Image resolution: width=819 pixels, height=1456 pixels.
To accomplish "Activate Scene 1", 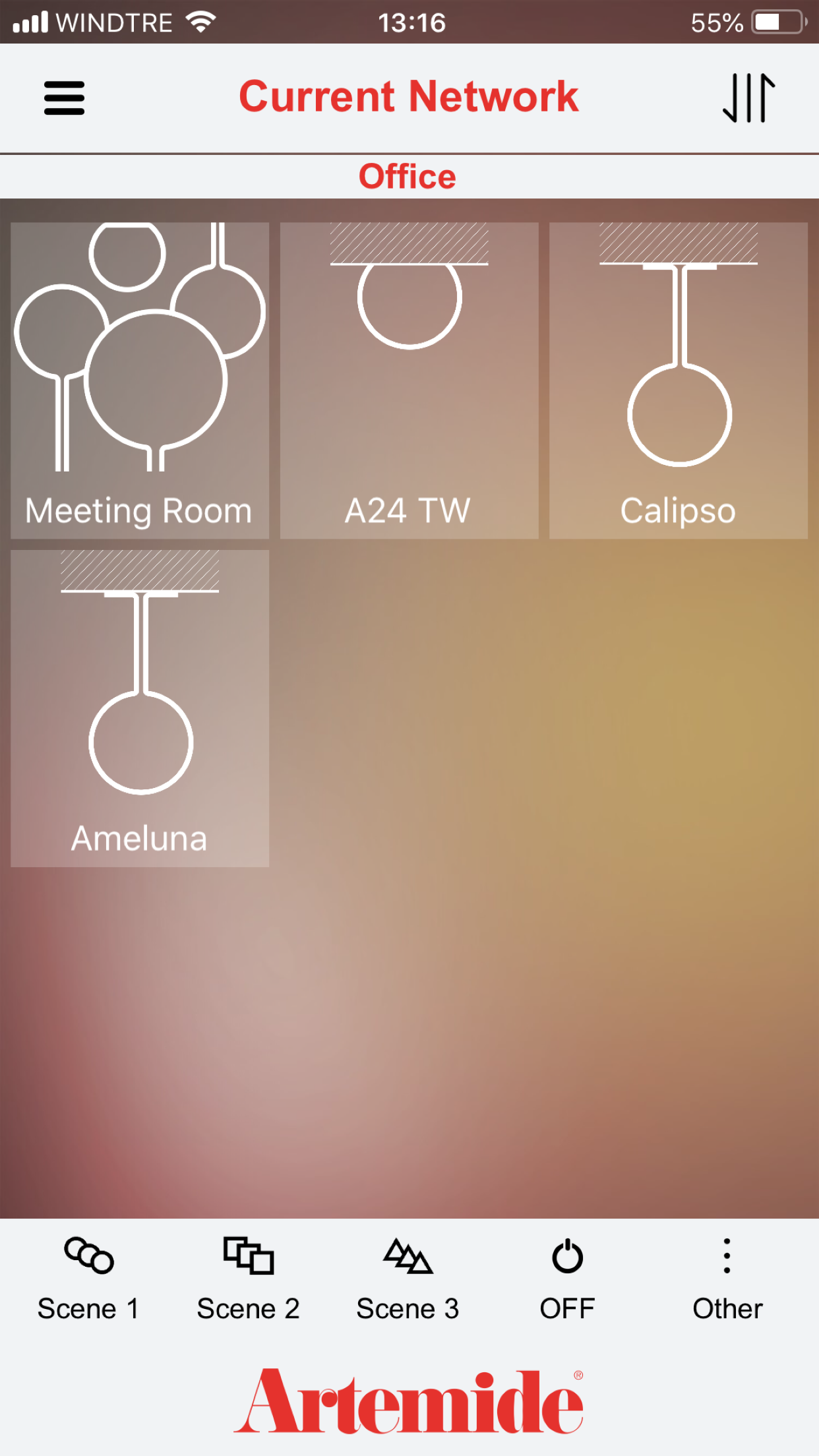I will [88, 1279].
